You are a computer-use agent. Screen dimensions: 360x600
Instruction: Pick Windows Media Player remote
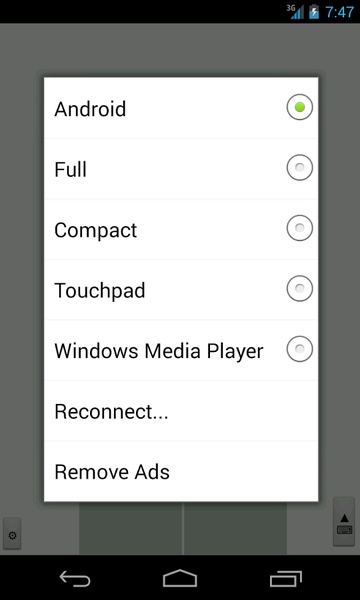pos(181,350)
